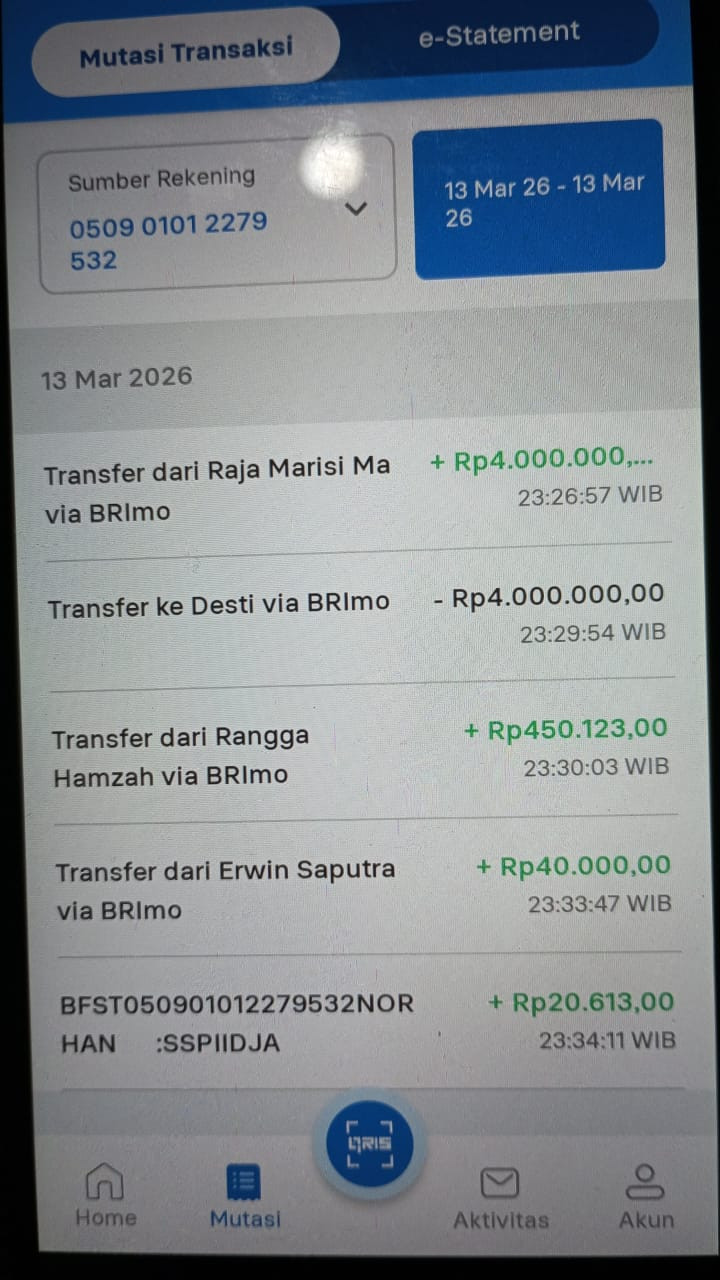Show the Erwin Saputra transfer of Rp40.000
Screen dimensions: 720x1280
(364, 889)
